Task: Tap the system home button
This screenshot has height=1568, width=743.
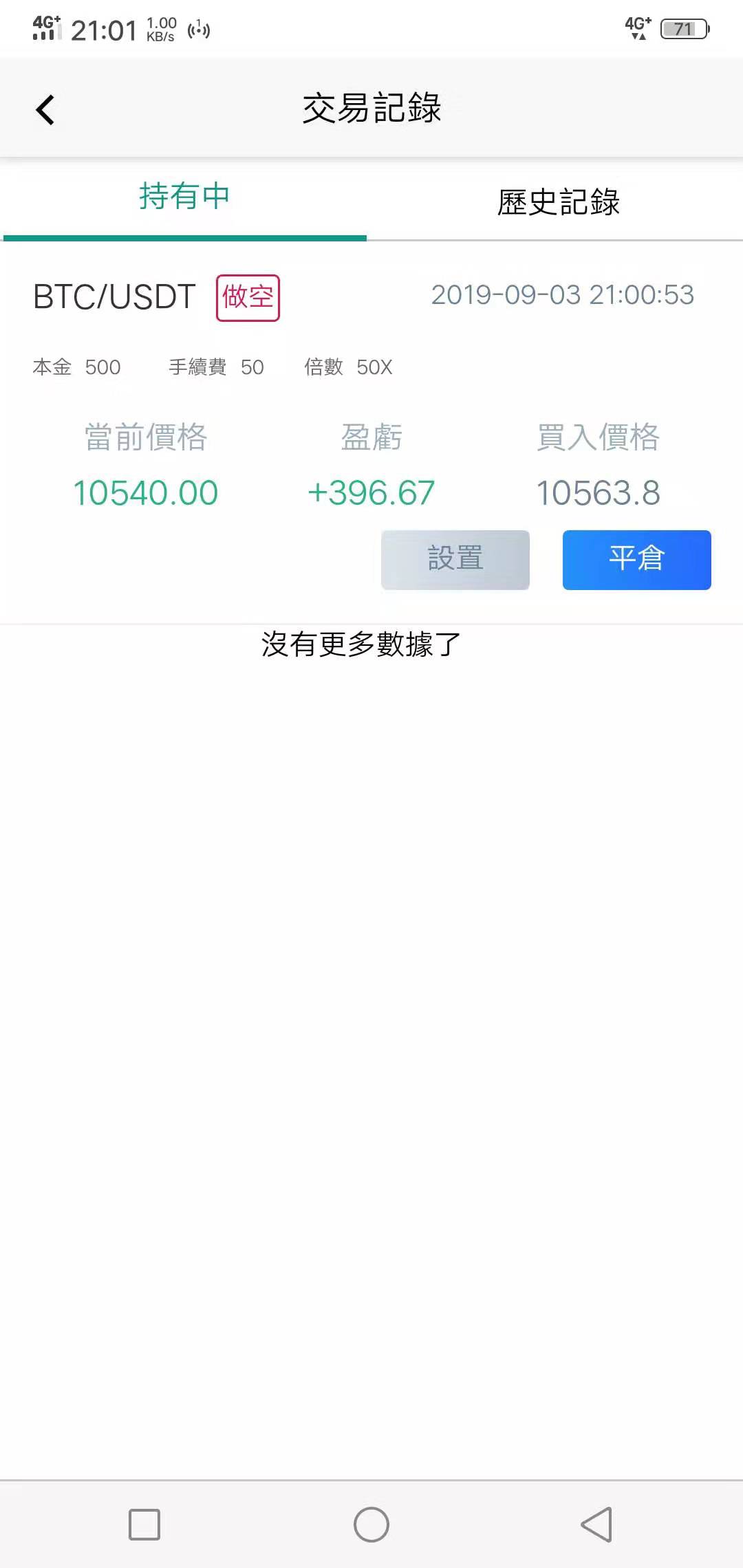Action: [x=371, y=1525]
